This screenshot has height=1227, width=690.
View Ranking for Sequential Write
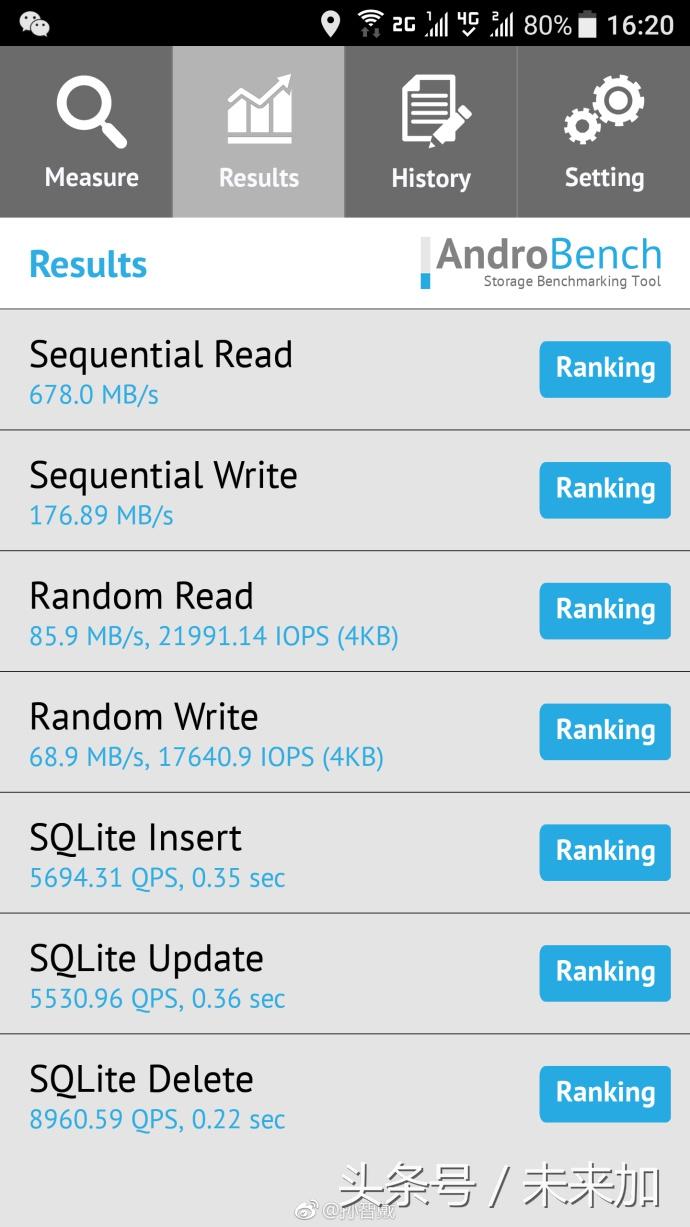pos(605,490)
